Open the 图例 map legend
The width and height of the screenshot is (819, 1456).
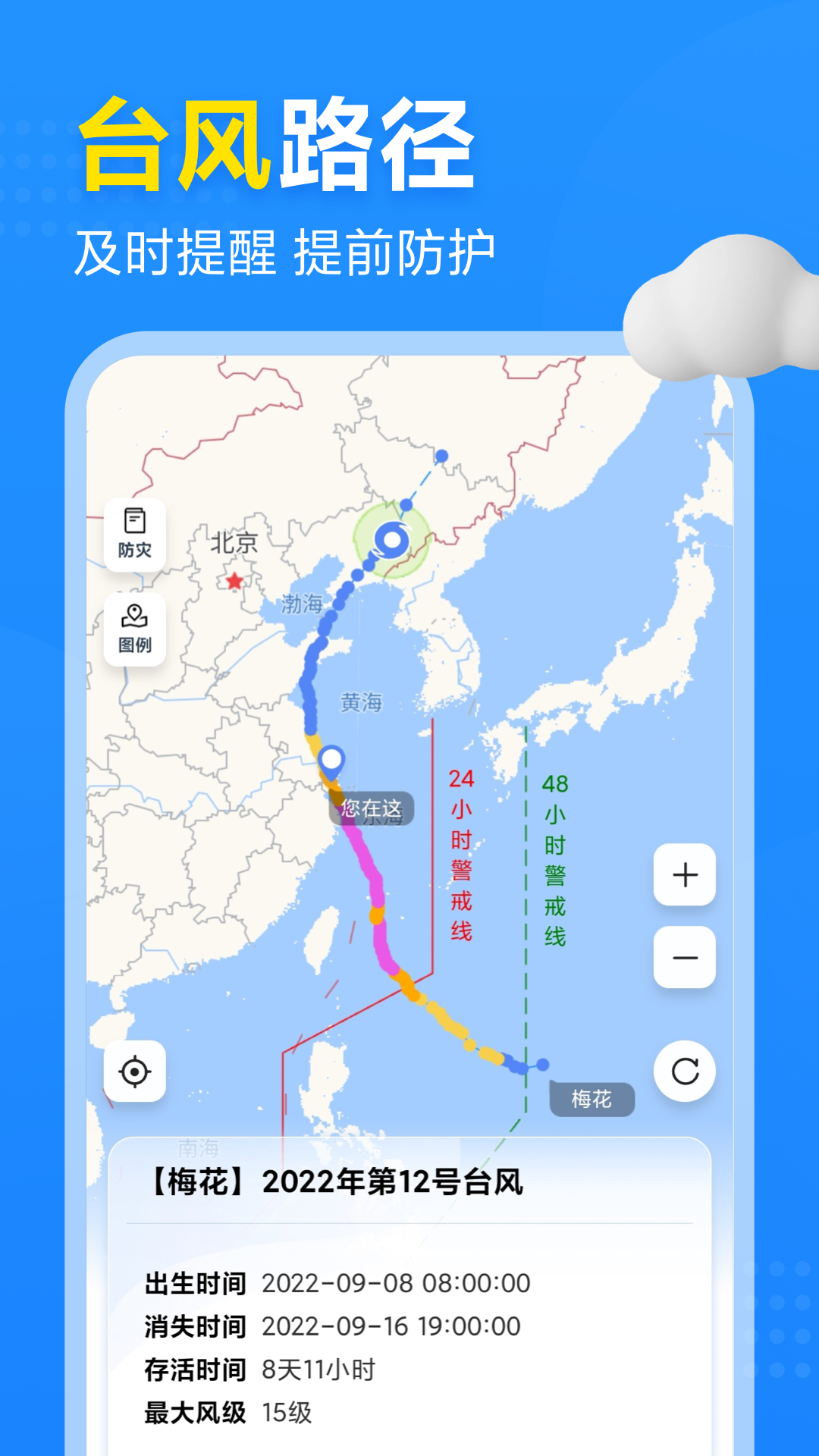[133, 628]
